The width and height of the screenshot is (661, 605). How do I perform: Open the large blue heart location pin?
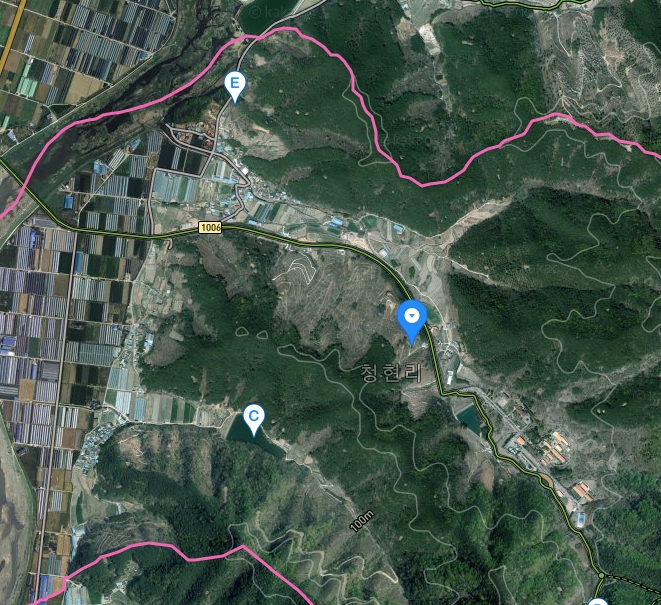click(x=412, y=318)
